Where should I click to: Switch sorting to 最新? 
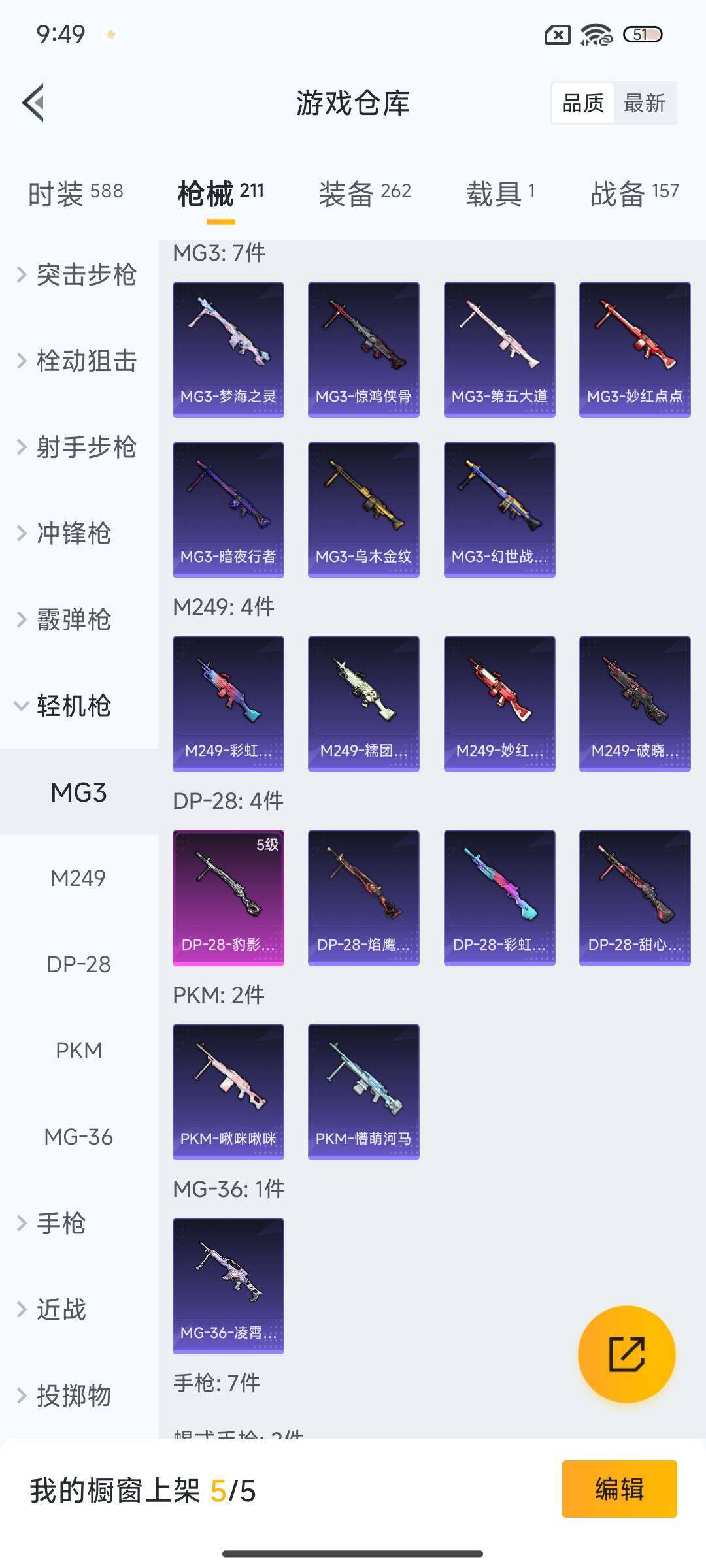click(644, 103)
